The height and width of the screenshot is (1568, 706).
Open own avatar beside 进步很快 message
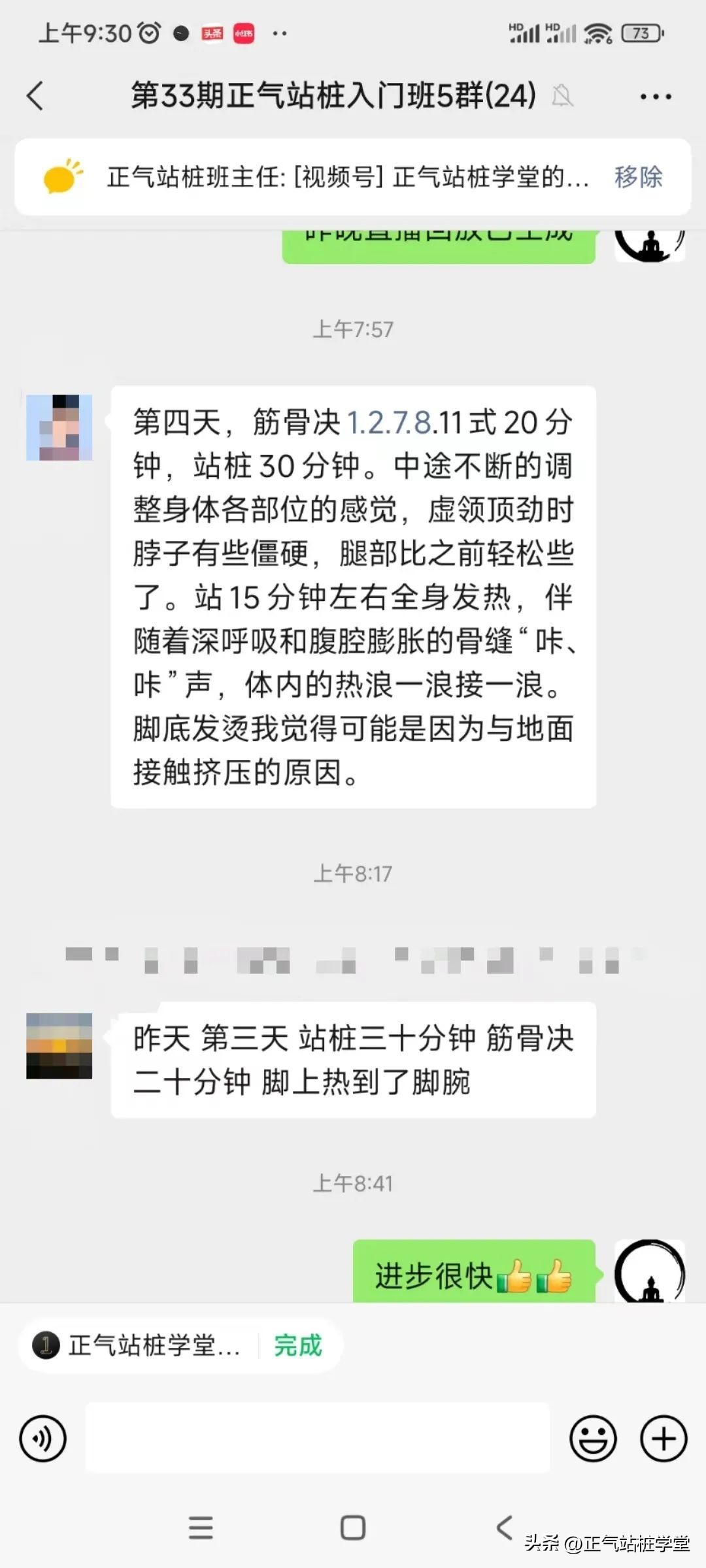coord(649,1271)
